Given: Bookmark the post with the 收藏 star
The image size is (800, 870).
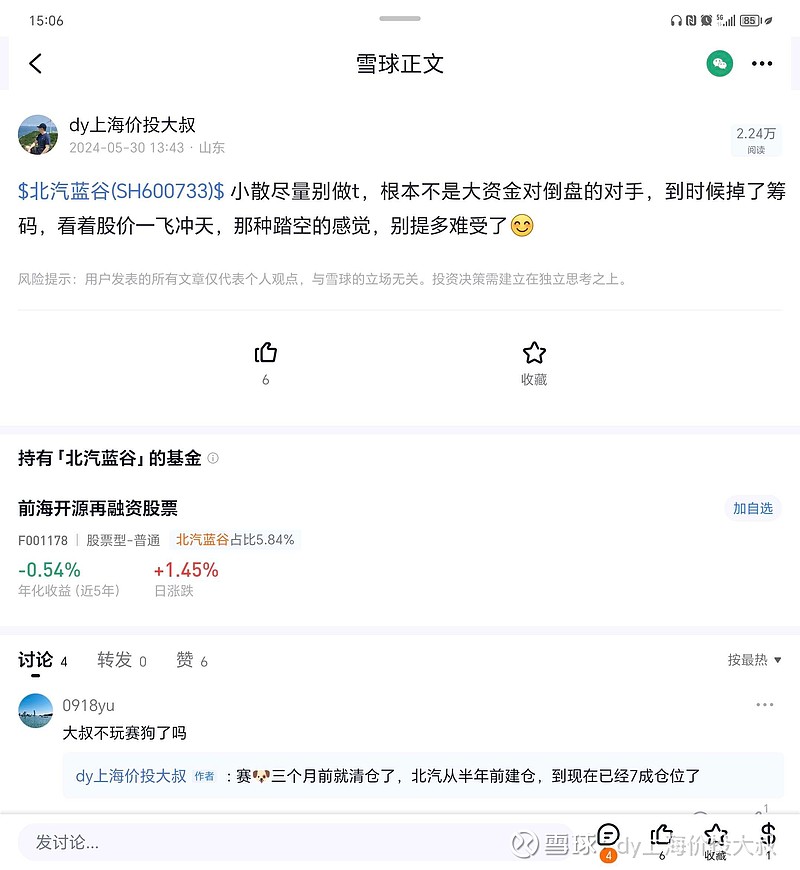Looking at the screenshot, I should click(x=534, y=353).
